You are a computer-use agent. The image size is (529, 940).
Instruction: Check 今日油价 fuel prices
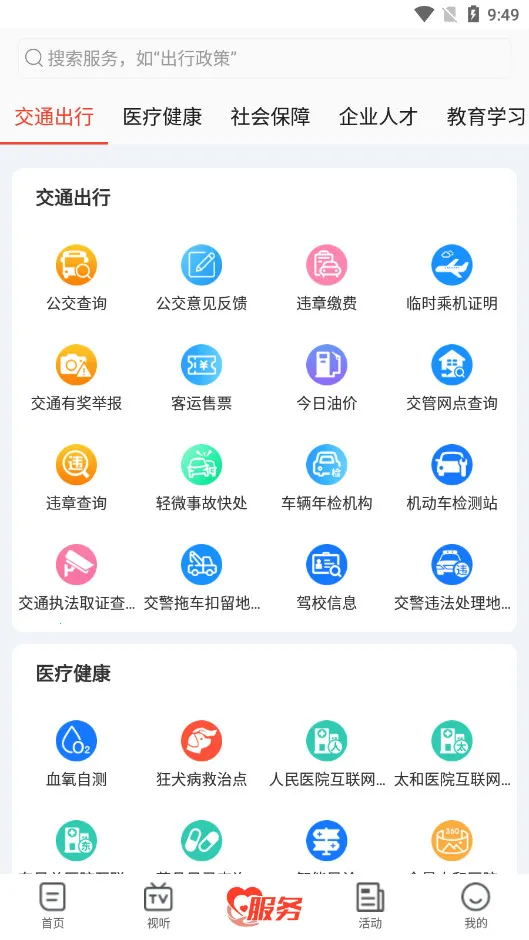click(x=326, y=378)
